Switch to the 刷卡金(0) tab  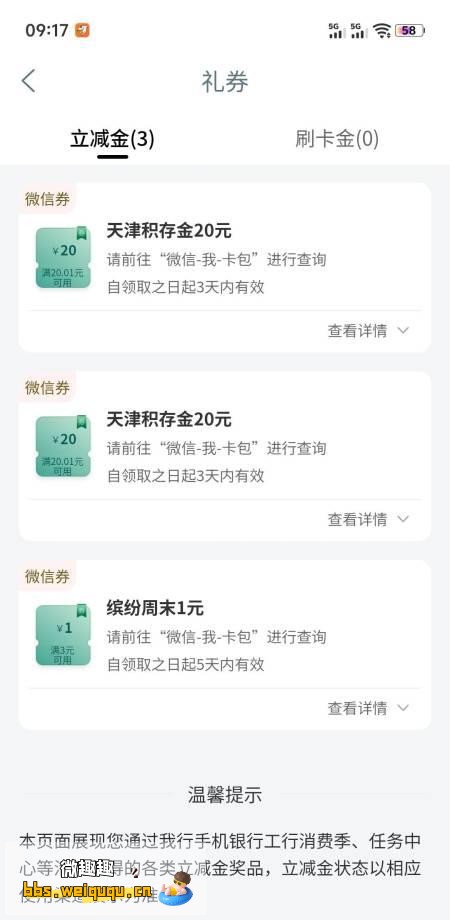pyautogui.click(x=337, y=139)
